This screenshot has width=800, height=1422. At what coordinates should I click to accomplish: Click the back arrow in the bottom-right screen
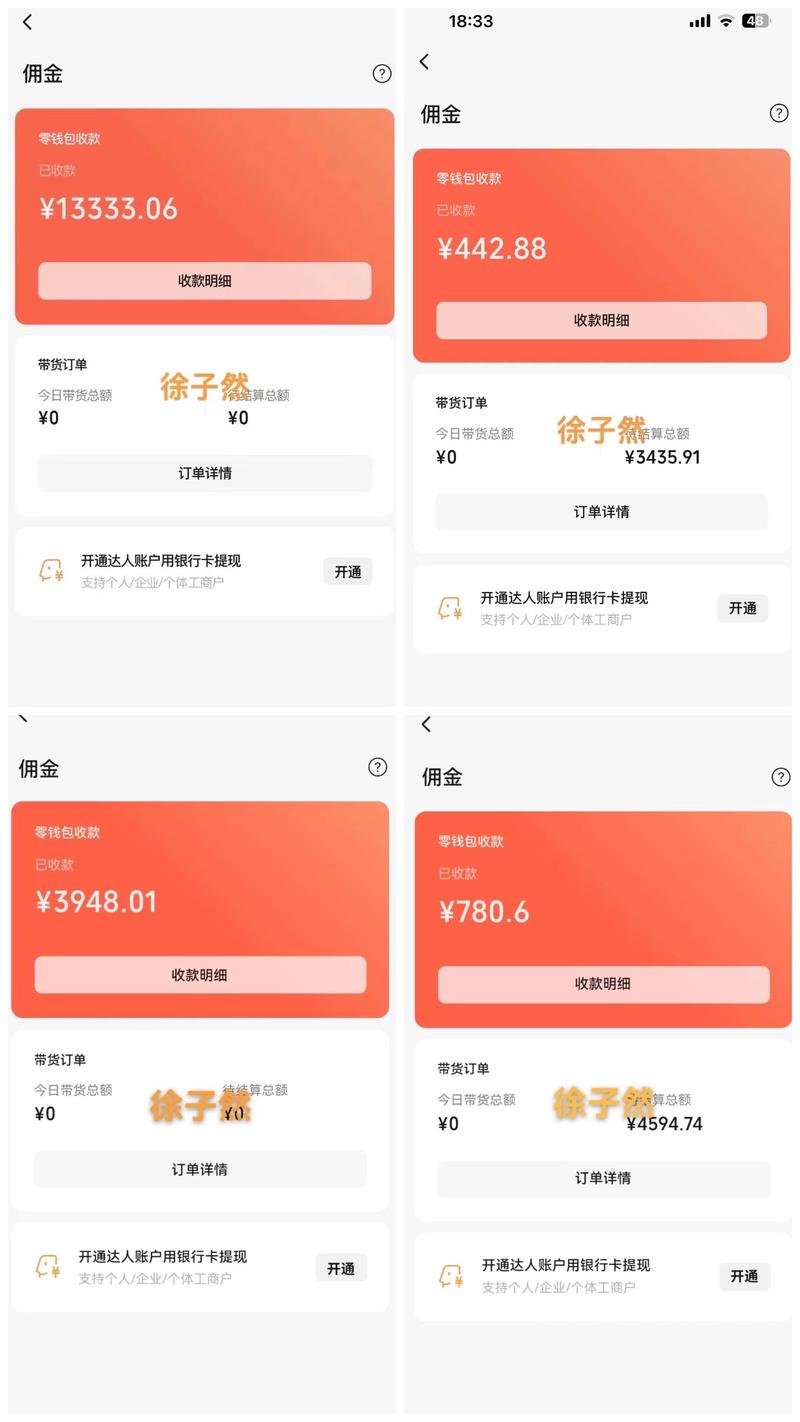point(423,724)
